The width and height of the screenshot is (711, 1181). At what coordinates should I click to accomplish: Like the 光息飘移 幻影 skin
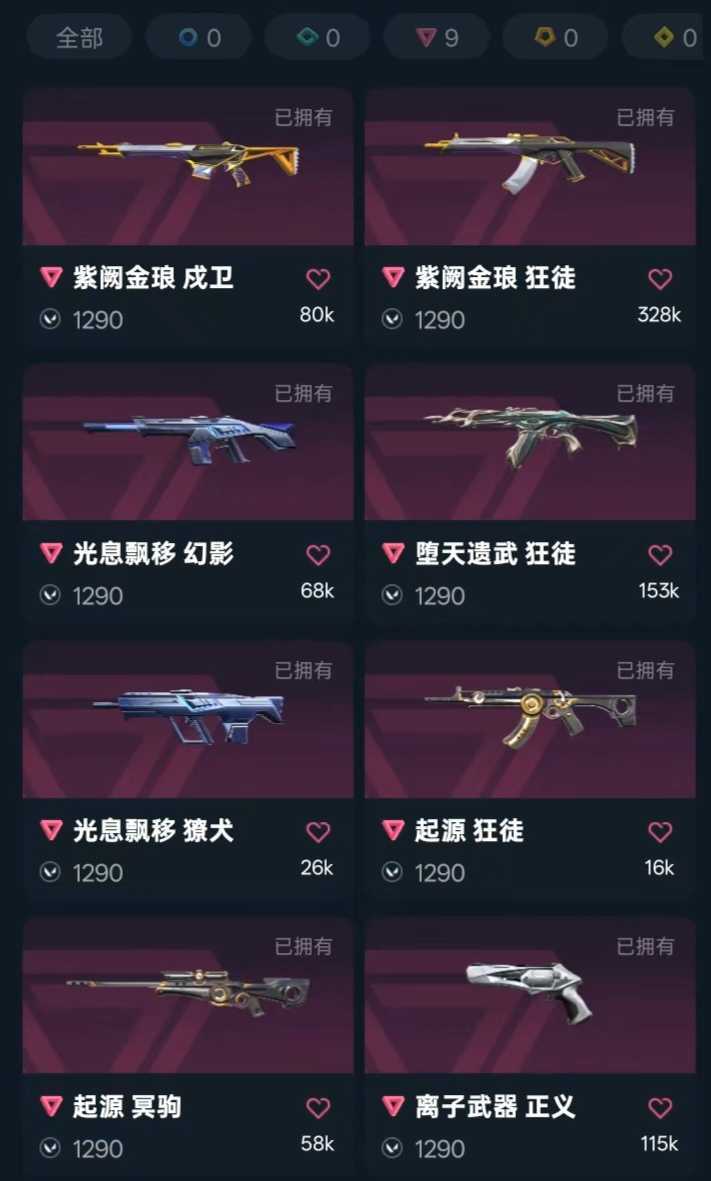[319, 555]
